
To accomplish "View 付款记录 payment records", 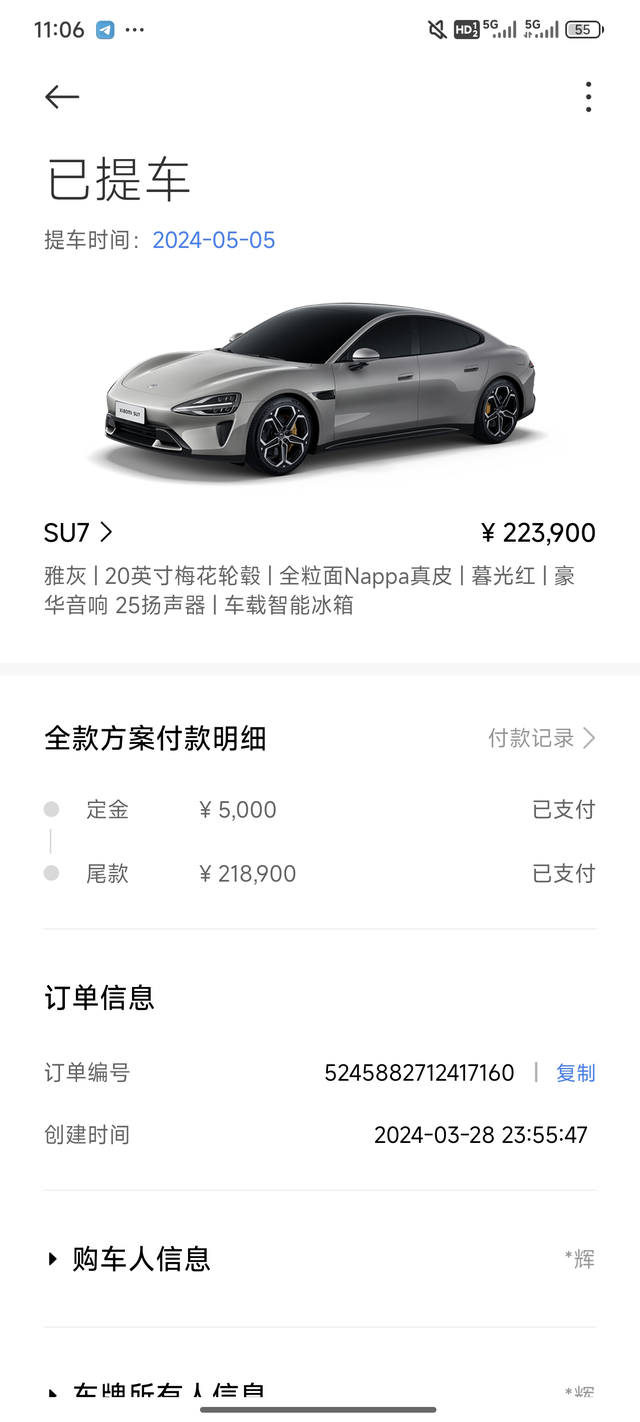I will [541, 739].
